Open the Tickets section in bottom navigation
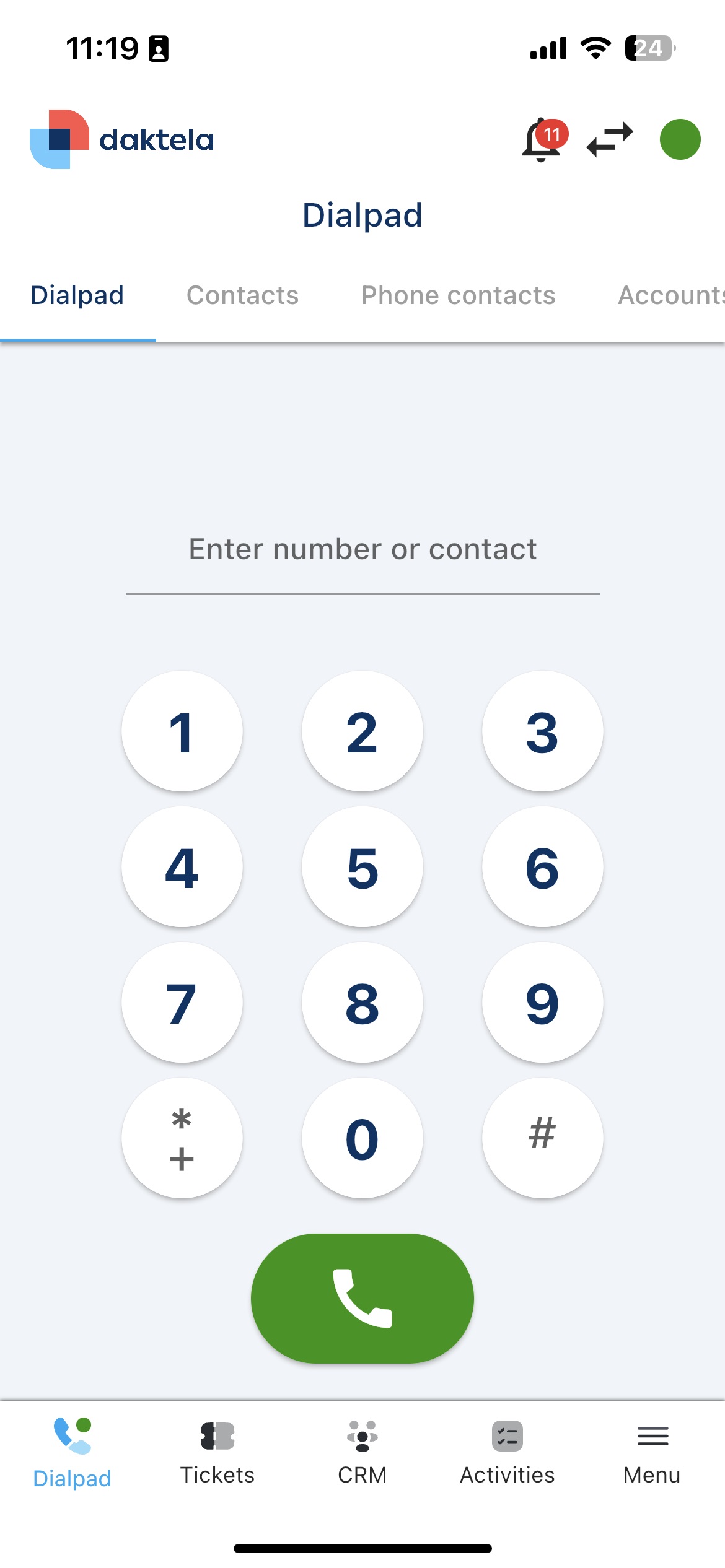This screenshot has width=725, height=1568. click(216, 1455)
